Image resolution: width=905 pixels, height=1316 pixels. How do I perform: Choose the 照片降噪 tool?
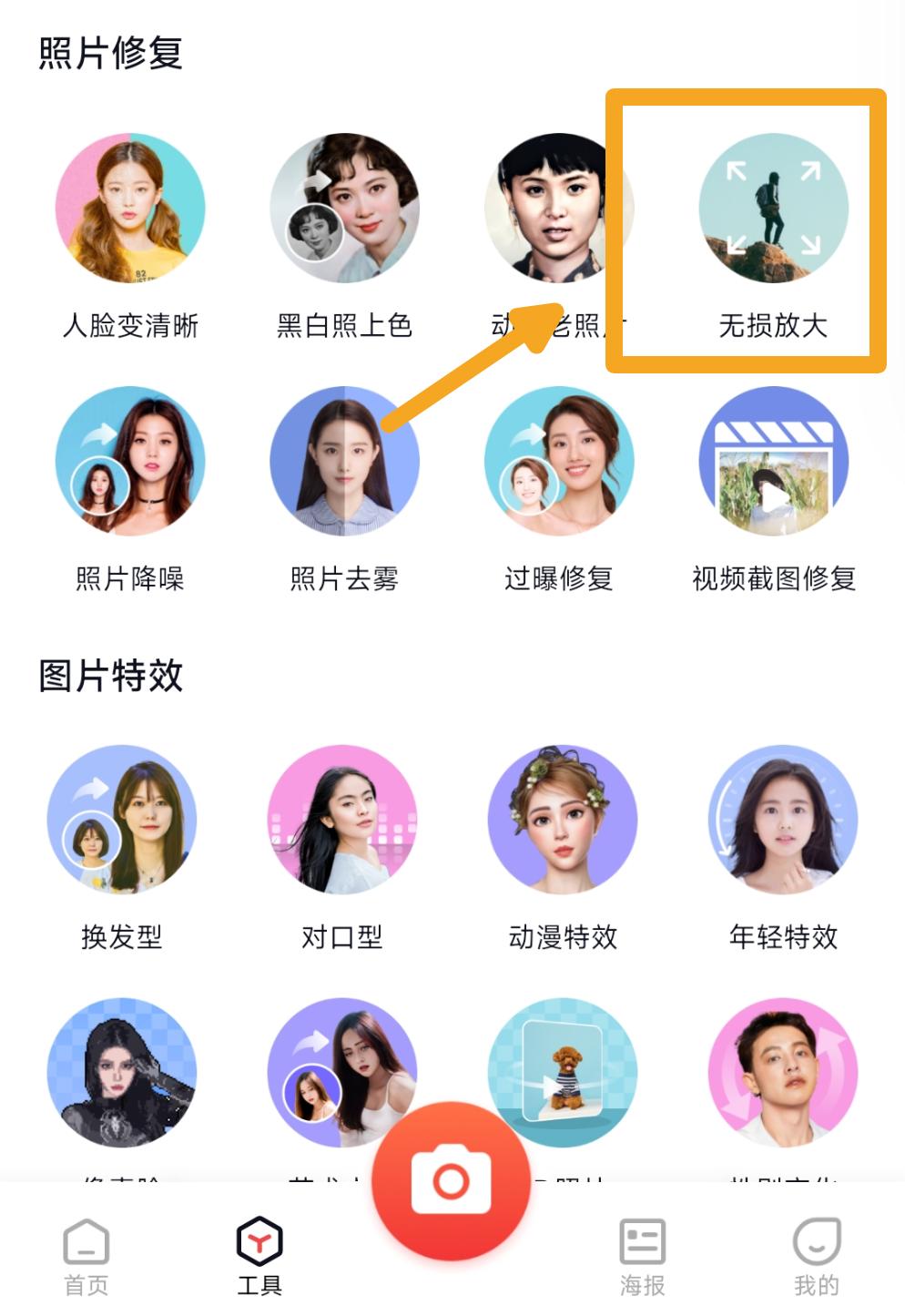pyautogui.click(x=130, y=463)
